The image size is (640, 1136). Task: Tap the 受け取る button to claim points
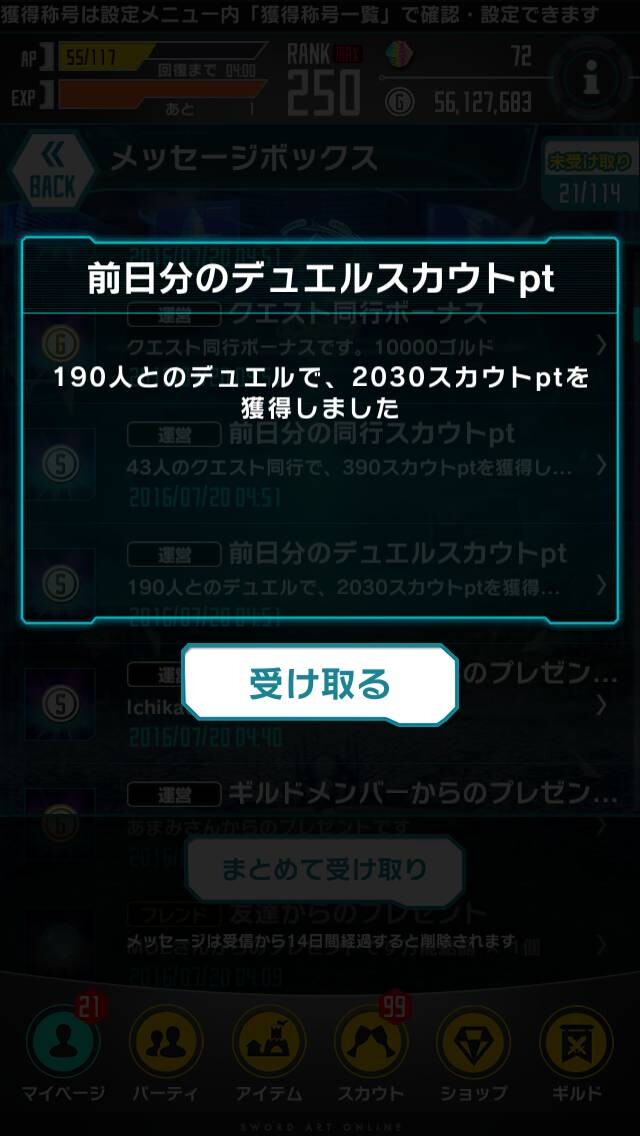(x=320, y=685)
